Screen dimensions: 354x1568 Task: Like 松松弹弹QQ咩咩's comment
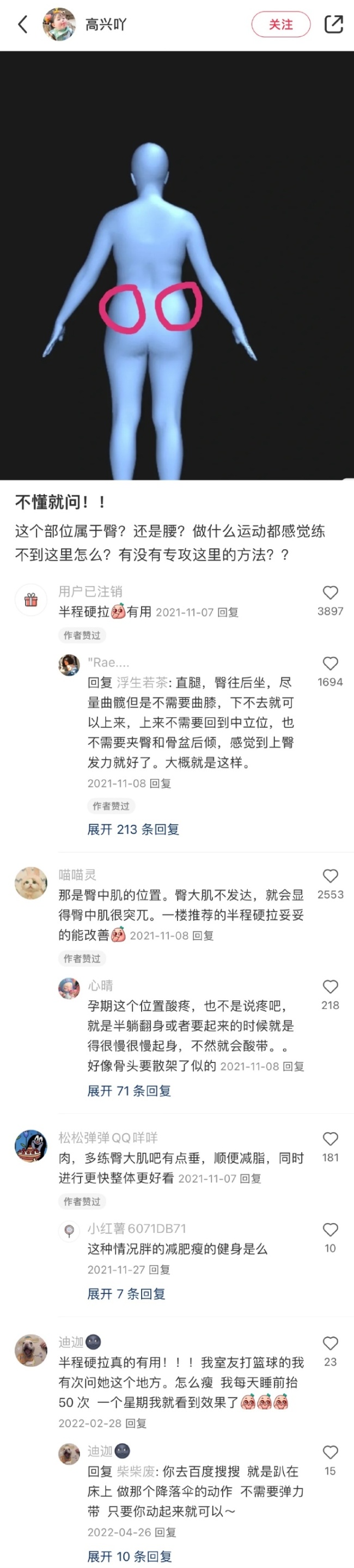[330, 1138]
